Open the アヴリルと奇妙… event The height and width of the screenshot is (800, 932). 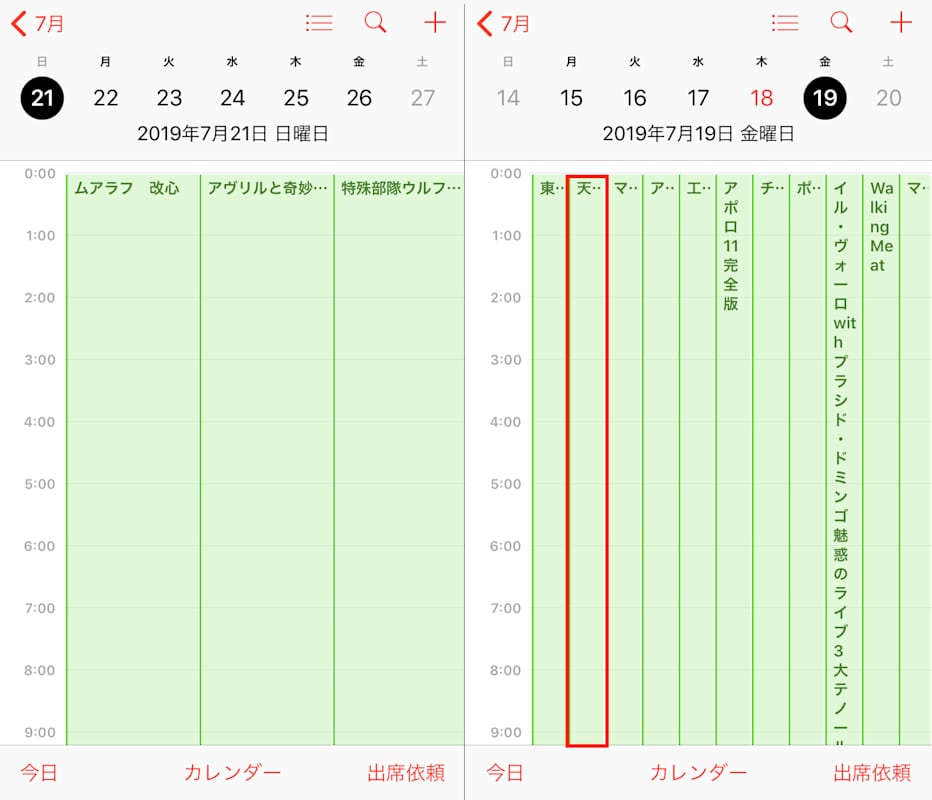pyautogui.click(x=267, y=459)
